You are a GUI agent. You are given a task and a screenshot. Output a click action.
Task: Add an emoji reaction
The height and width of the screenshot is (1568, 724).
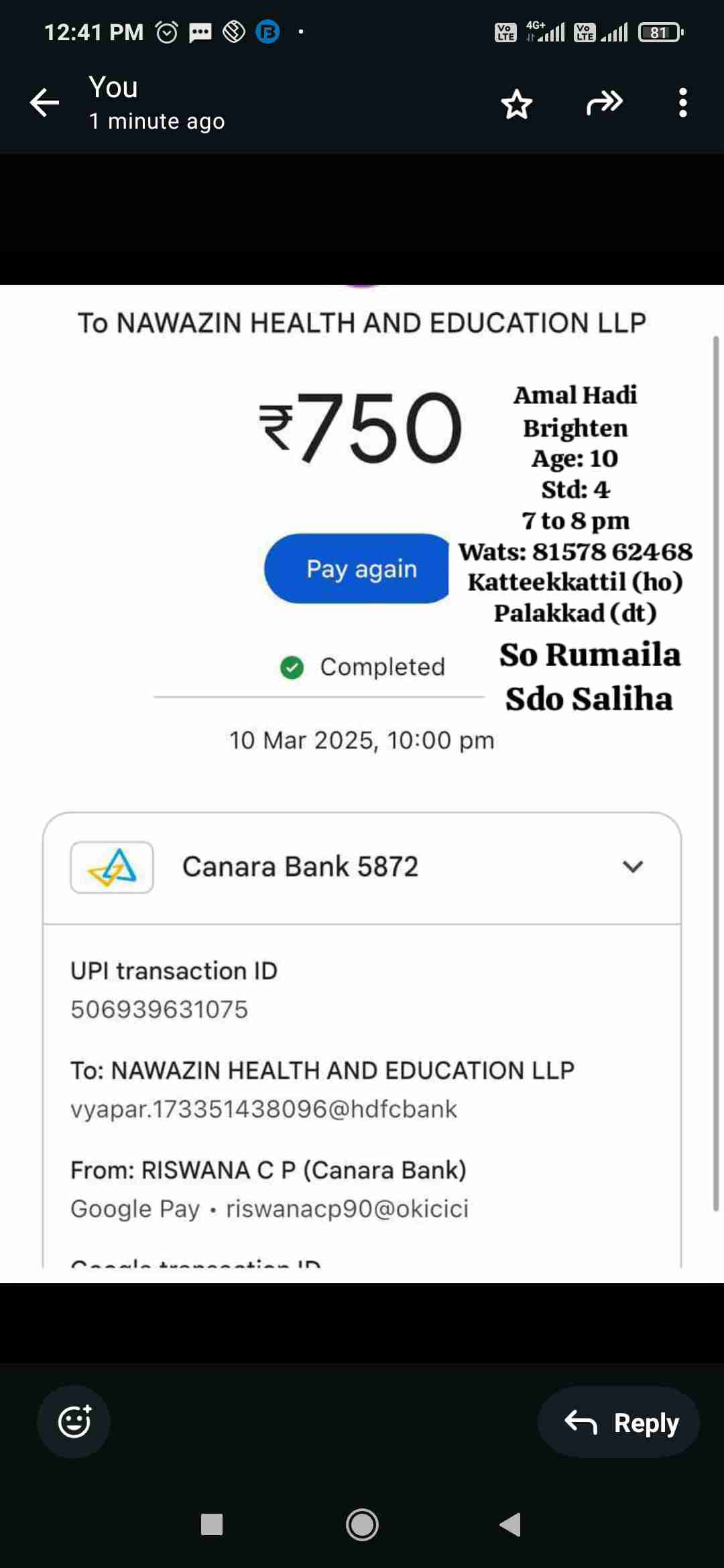tap(74, 1421)
